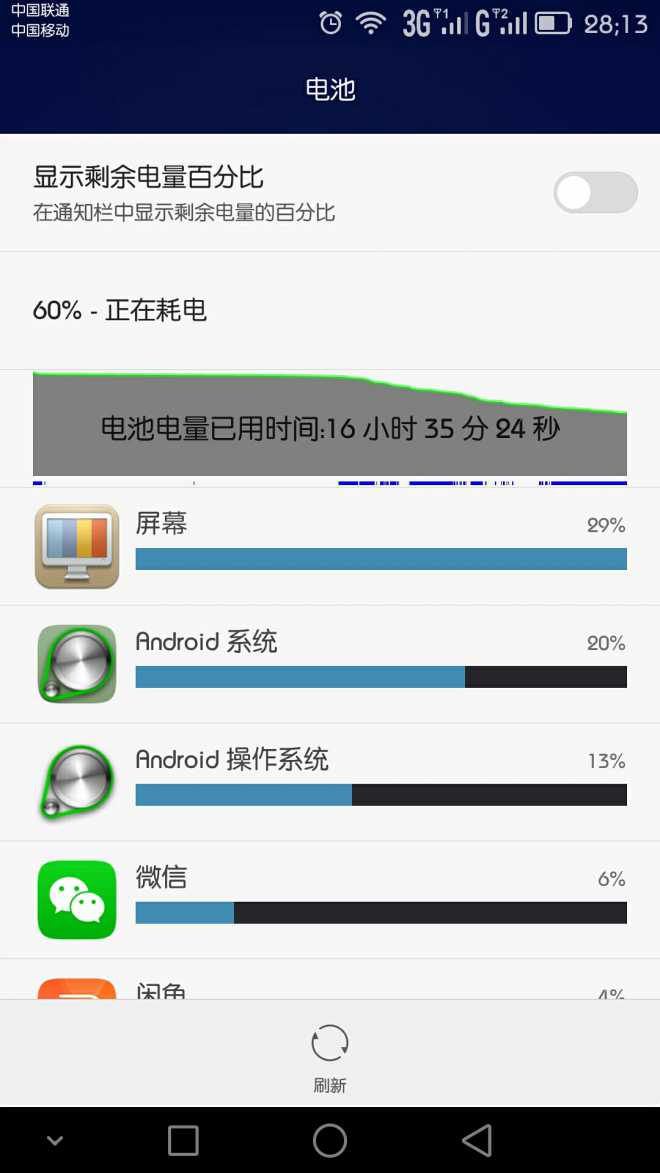This screenshot has width=660, height=1173.
Task: View 微信 battery usage details
Action: pos(330,900)
